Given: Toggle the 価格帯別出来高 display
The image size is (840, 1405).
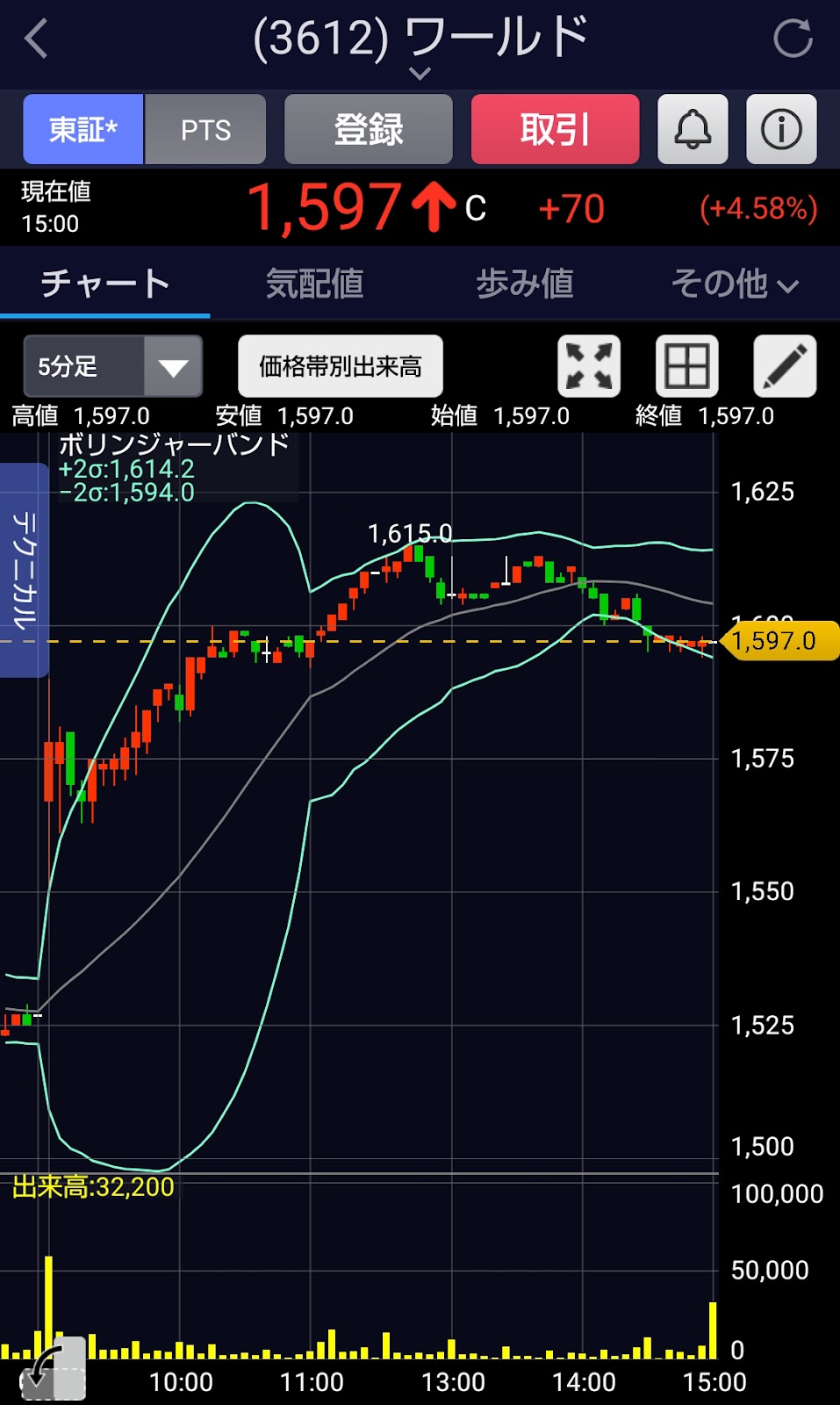Looking at the screenshot, I should tap(341, 366).
